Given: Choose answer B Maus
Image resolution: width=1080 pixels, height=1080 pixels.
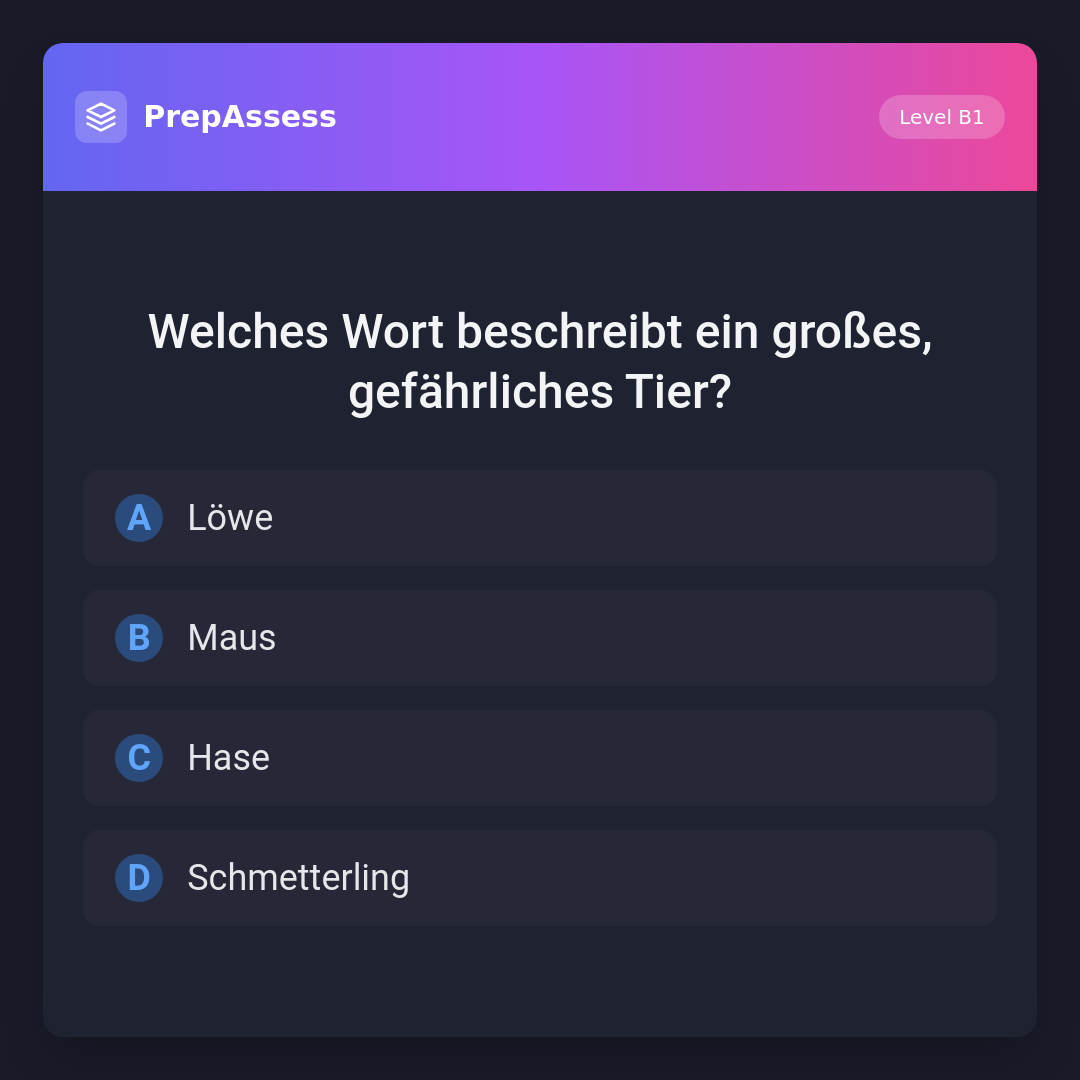Looking at the screenshot, I should (540, 638).
